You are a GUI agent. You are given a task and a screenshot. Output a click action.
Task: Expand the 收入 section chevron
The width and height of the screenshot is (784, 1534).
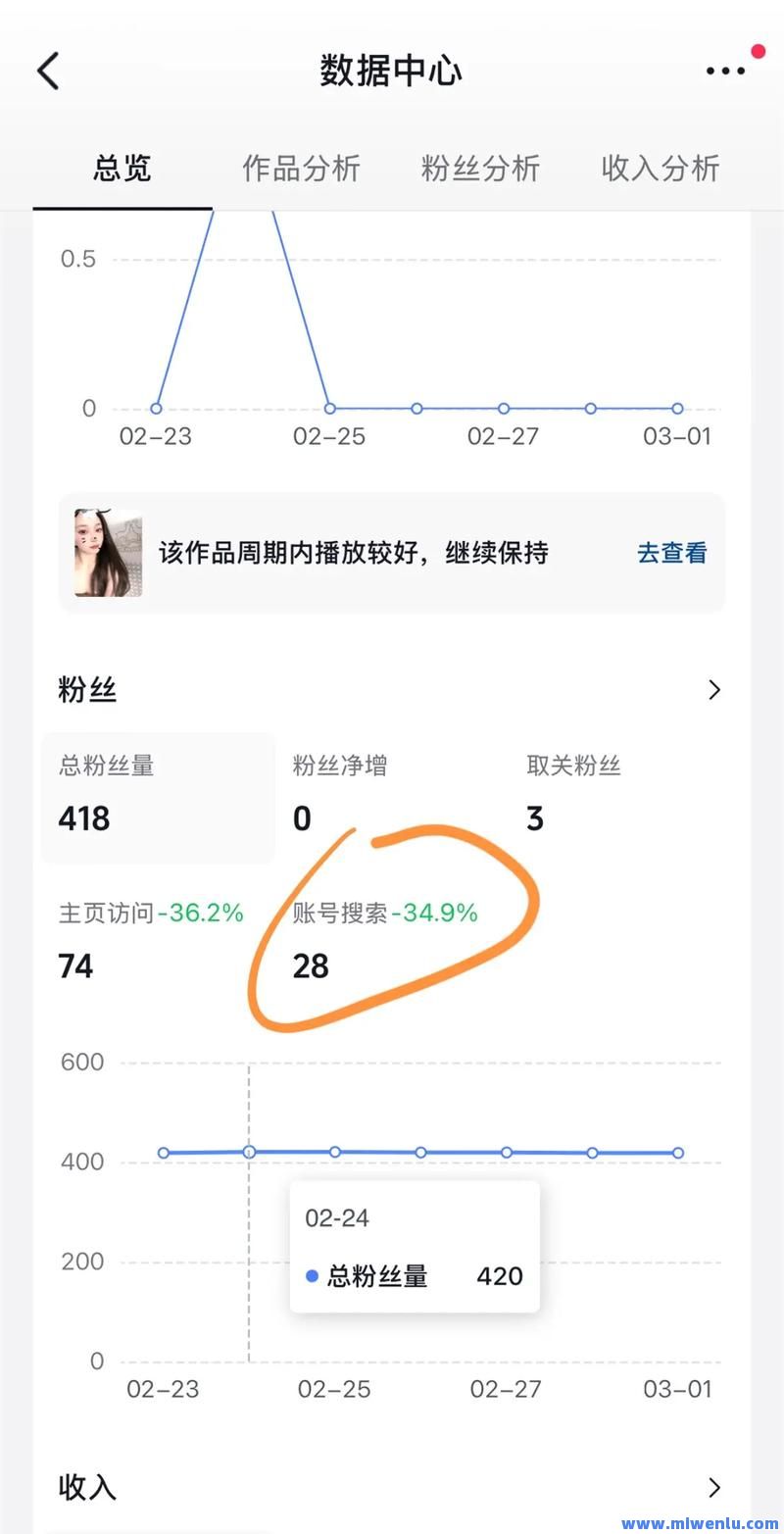pos(713,1487)
